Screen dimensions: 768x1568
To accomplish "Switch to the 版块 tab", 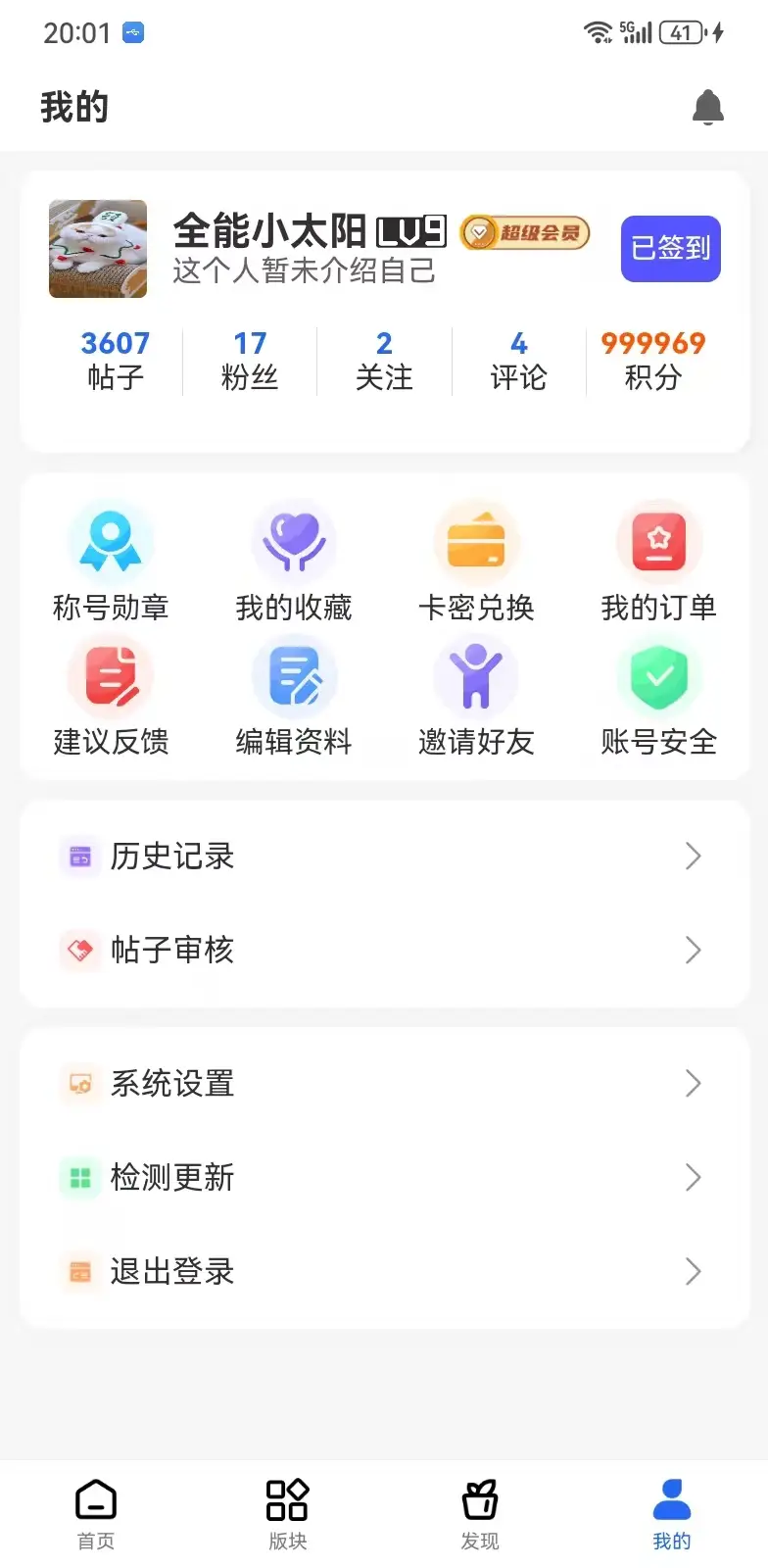I will (x=288, y=1514).
